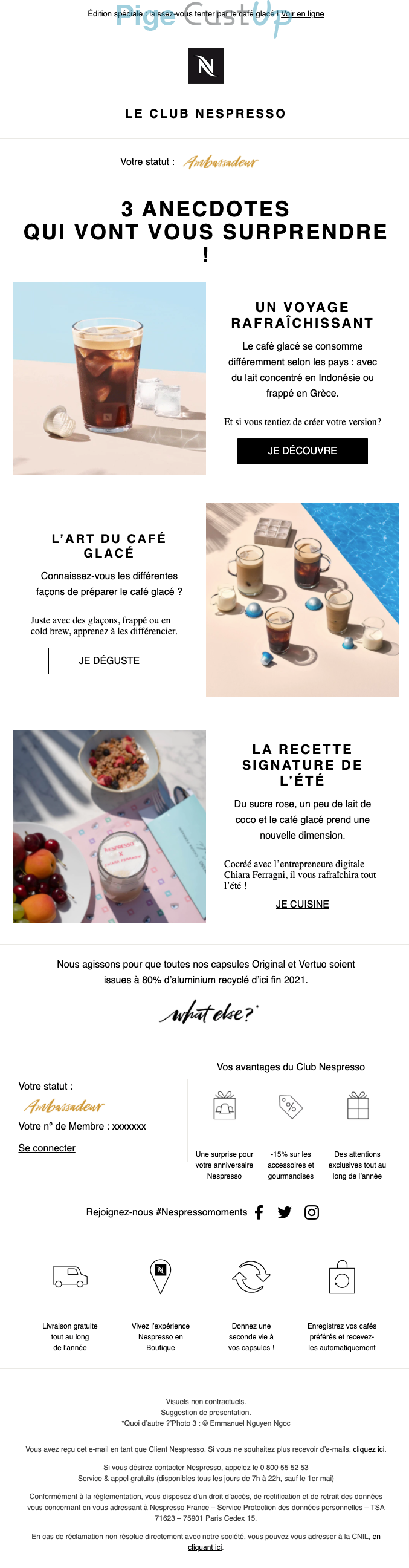Open Nespresso's Facebook page icon
The width and height of the screenshot is (409, 1568).
[x=259, y=1212]
